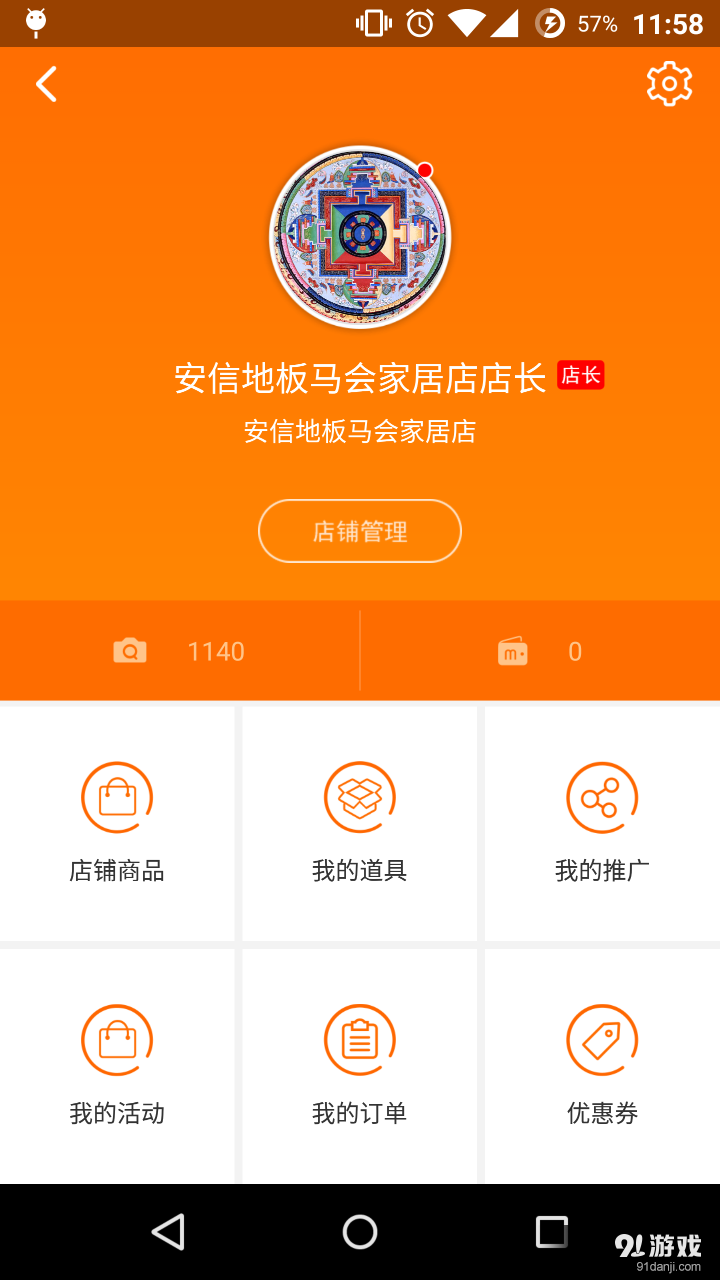Image resolution: width=720 pixels, height=1280 pixels.
Task: Select 我的推广 (my promotion) share icon
Action: (x=602, y=797)
